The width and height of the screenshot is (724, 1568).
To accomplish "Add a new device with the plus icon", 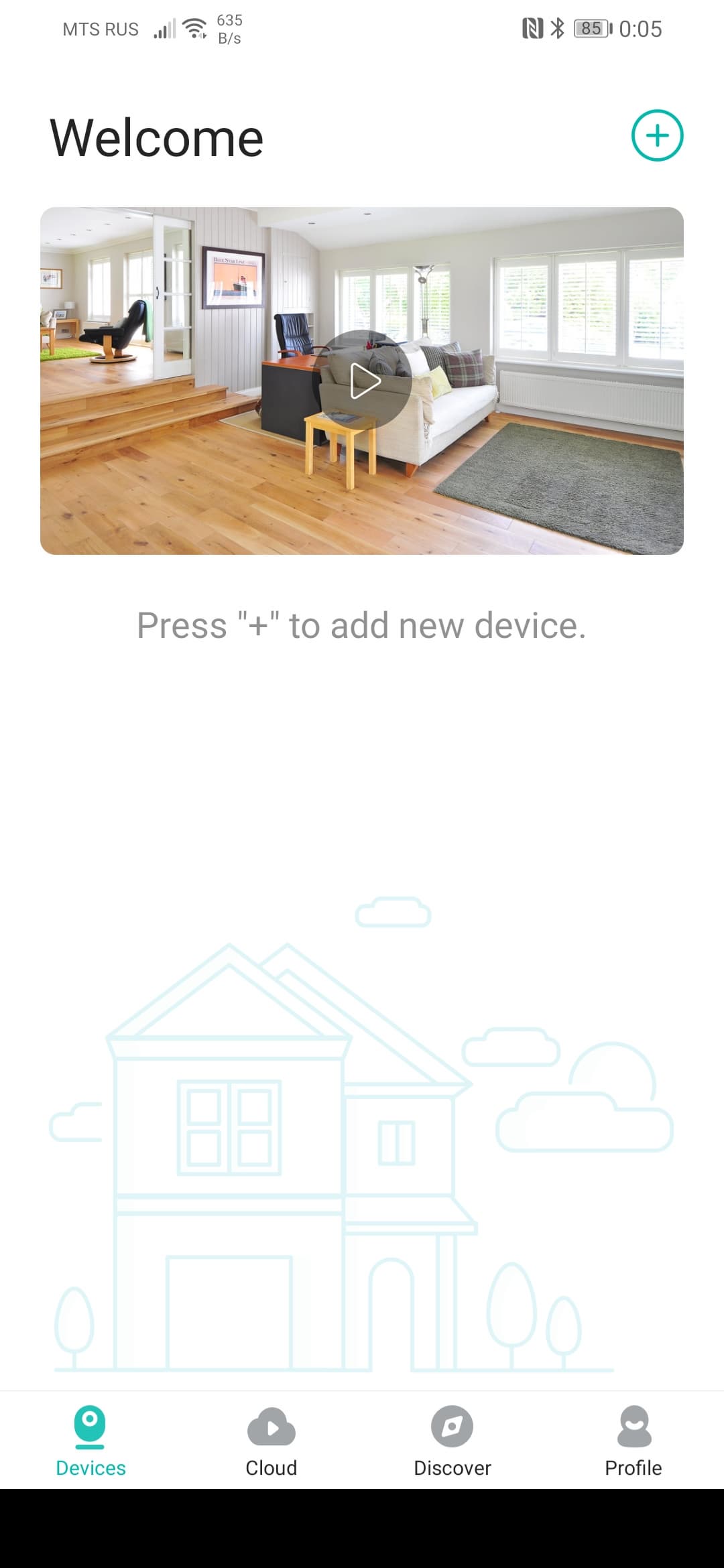I will 657,135.
